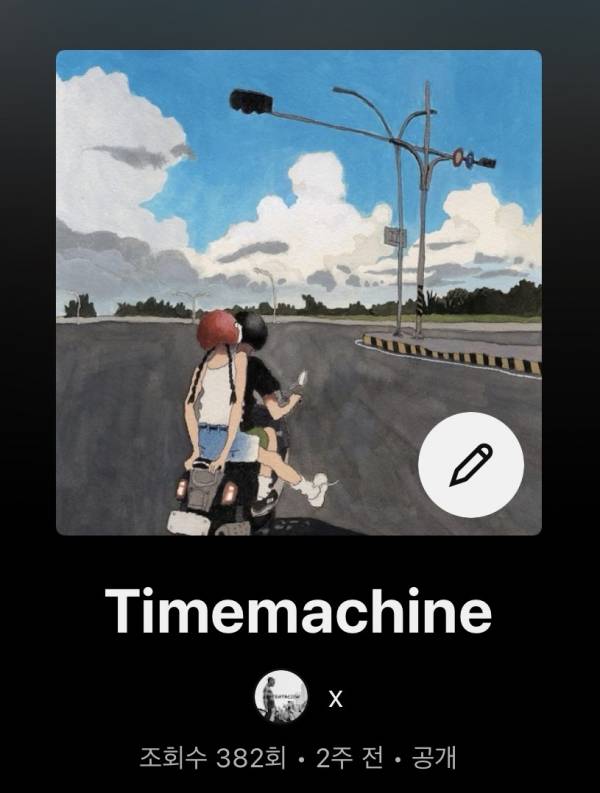Viewport: 600px width, 793px height.
Task: Open the creator's profile avatar
Action: click(x=281, y=697)
